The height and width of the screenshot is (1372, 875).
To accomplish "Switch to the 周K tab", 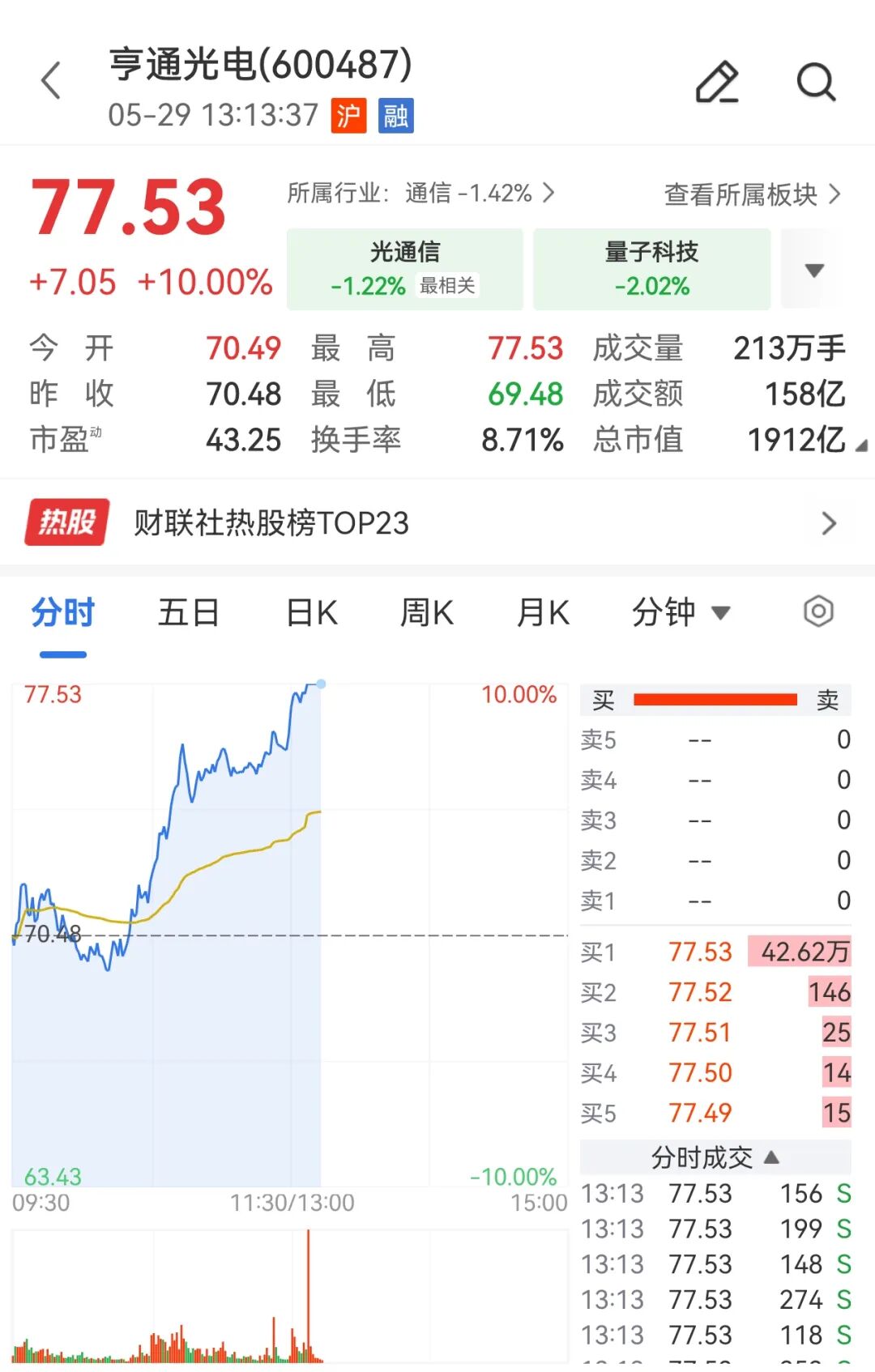I will [427, 612].
